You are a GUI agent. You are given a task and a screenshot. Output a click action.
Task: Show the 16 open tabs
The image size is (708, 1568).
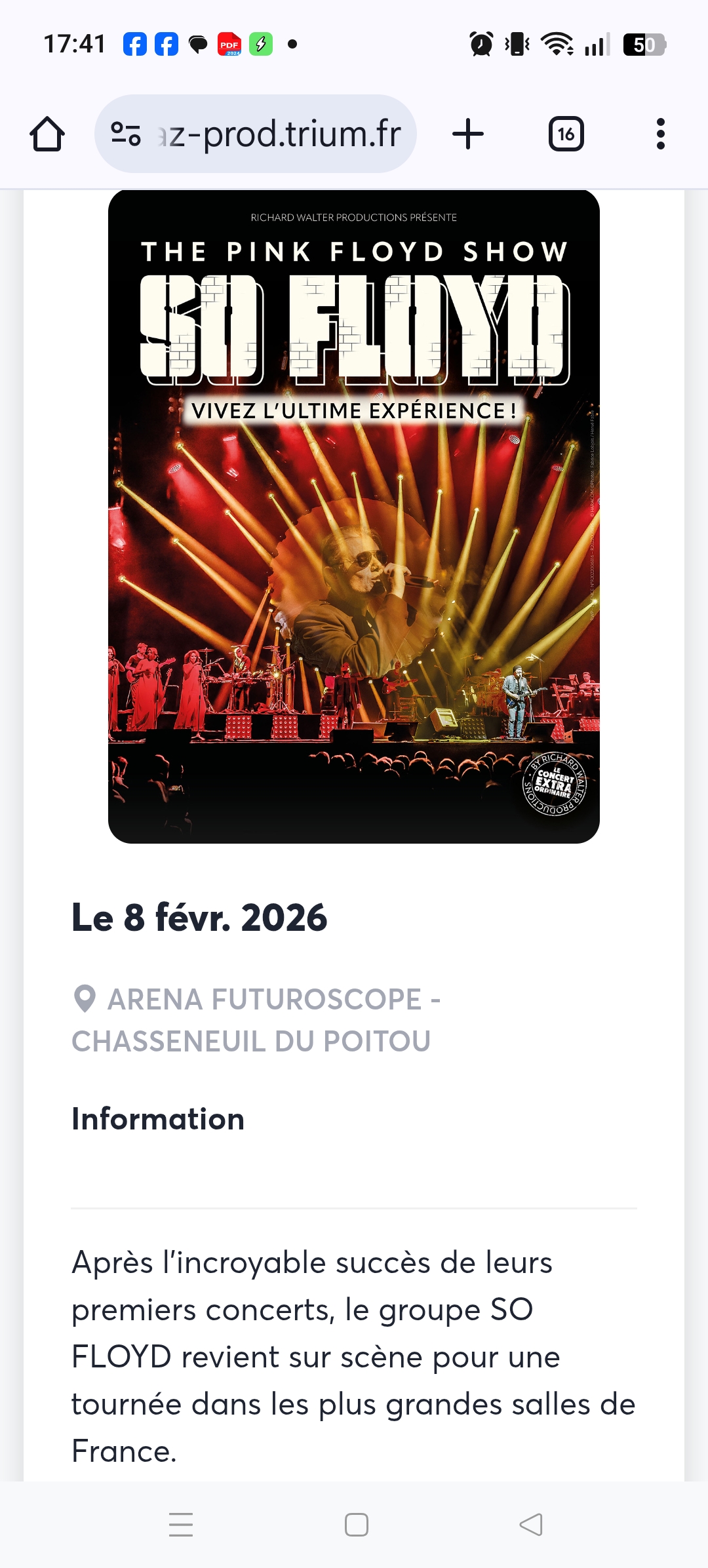pos(566,134)
